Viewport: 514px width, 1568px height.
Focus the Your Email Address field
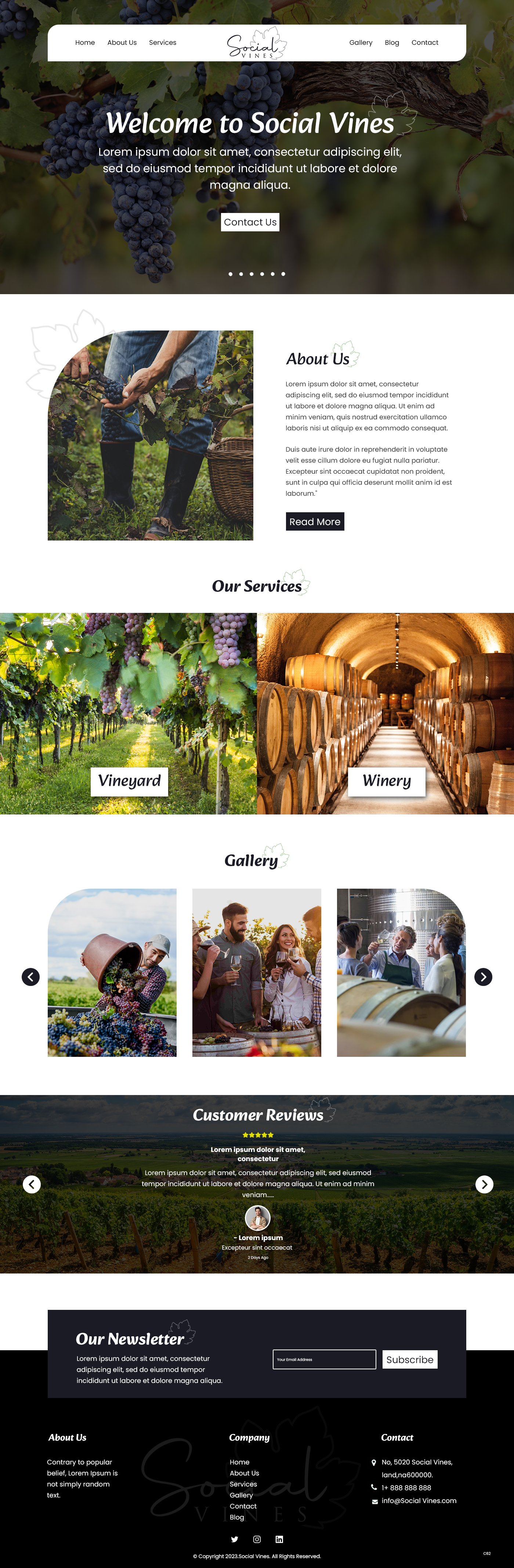pyautogui.click(x=324, y=1359)
